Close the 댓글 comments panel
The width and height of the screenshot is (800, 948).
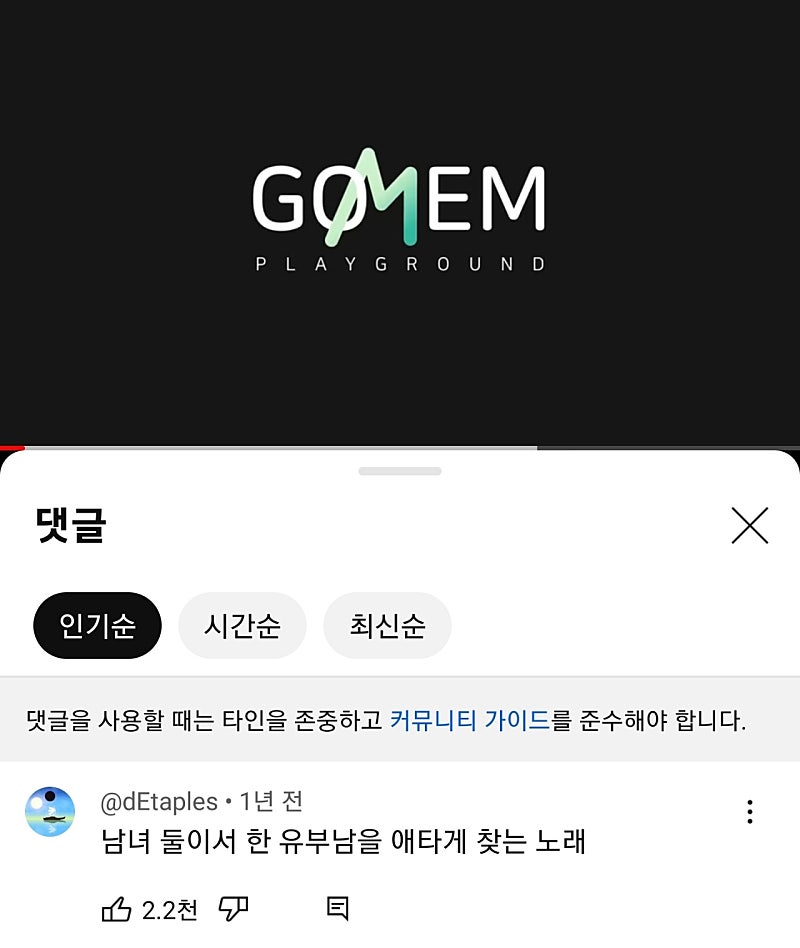749,525
